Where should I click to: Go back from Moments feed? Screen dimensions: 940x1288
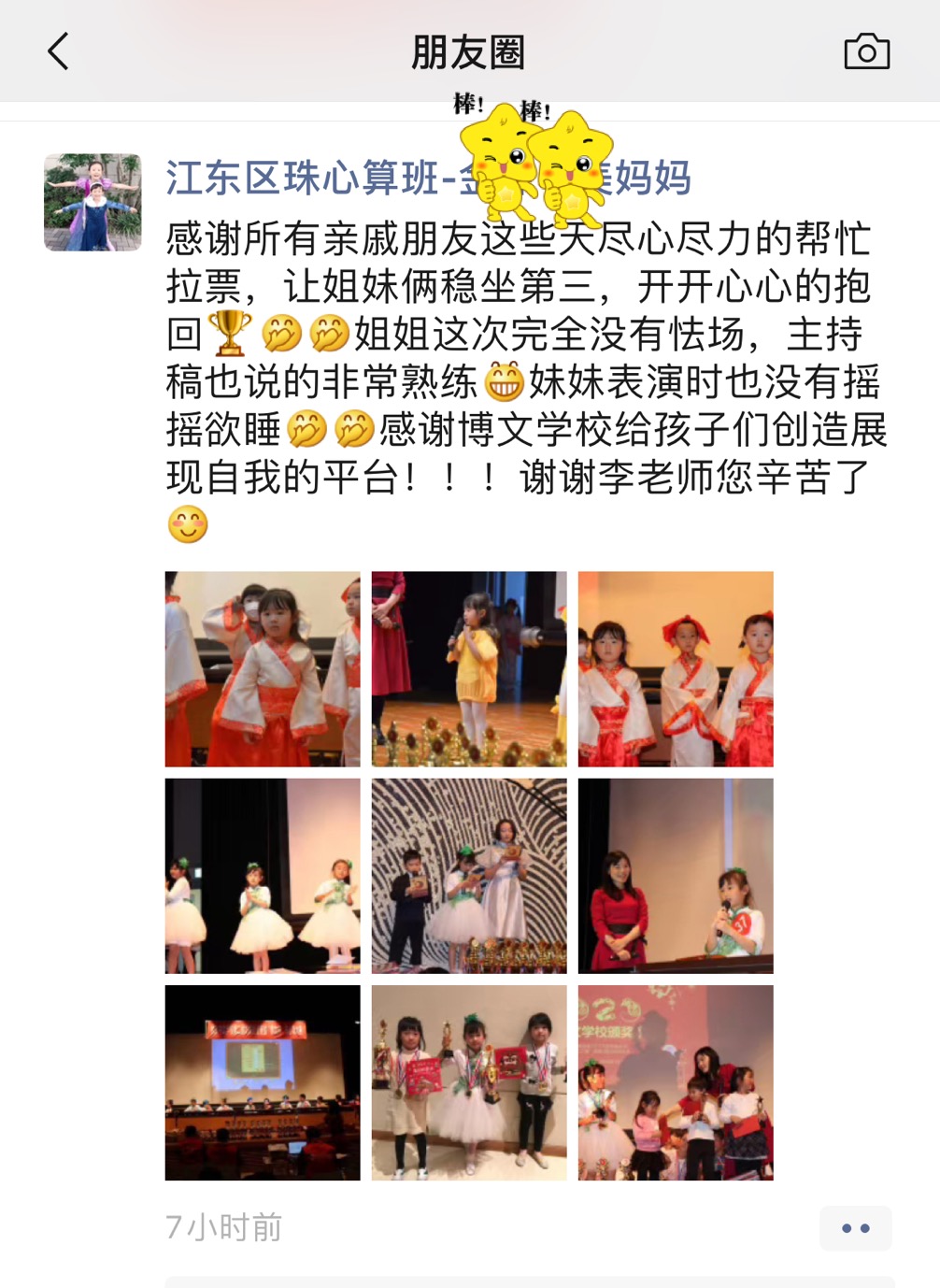tap(58, 51)
